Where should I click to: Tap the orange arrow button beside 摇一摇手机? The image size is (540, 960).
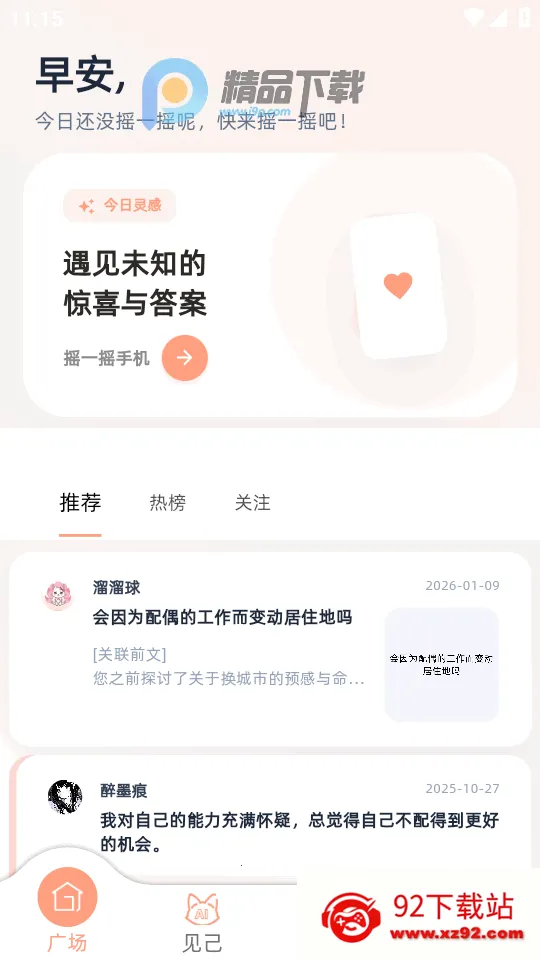(185, 358)
